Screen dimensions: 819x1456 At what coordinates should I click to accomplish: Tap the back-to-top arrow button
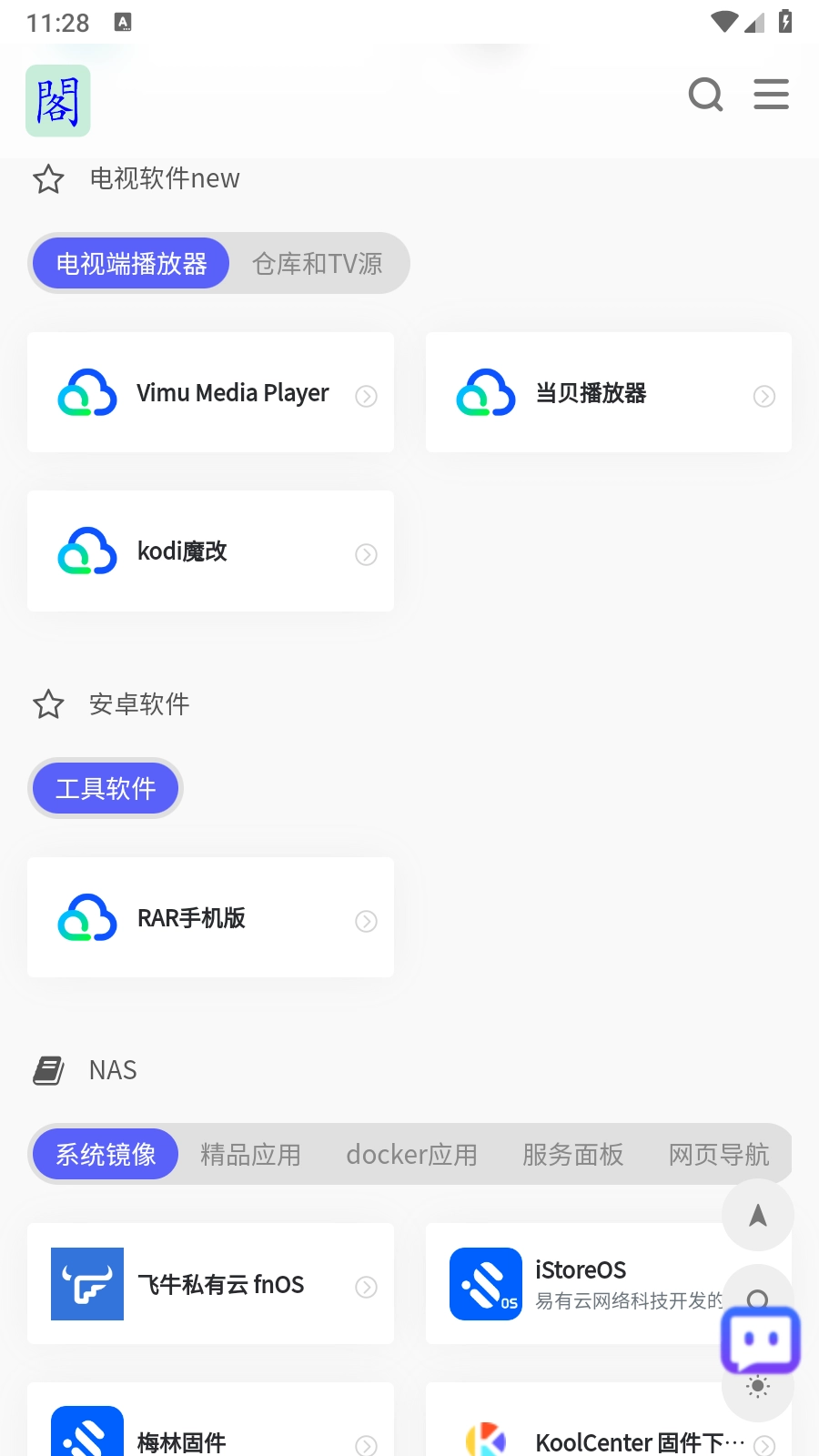click(757, 1216)
